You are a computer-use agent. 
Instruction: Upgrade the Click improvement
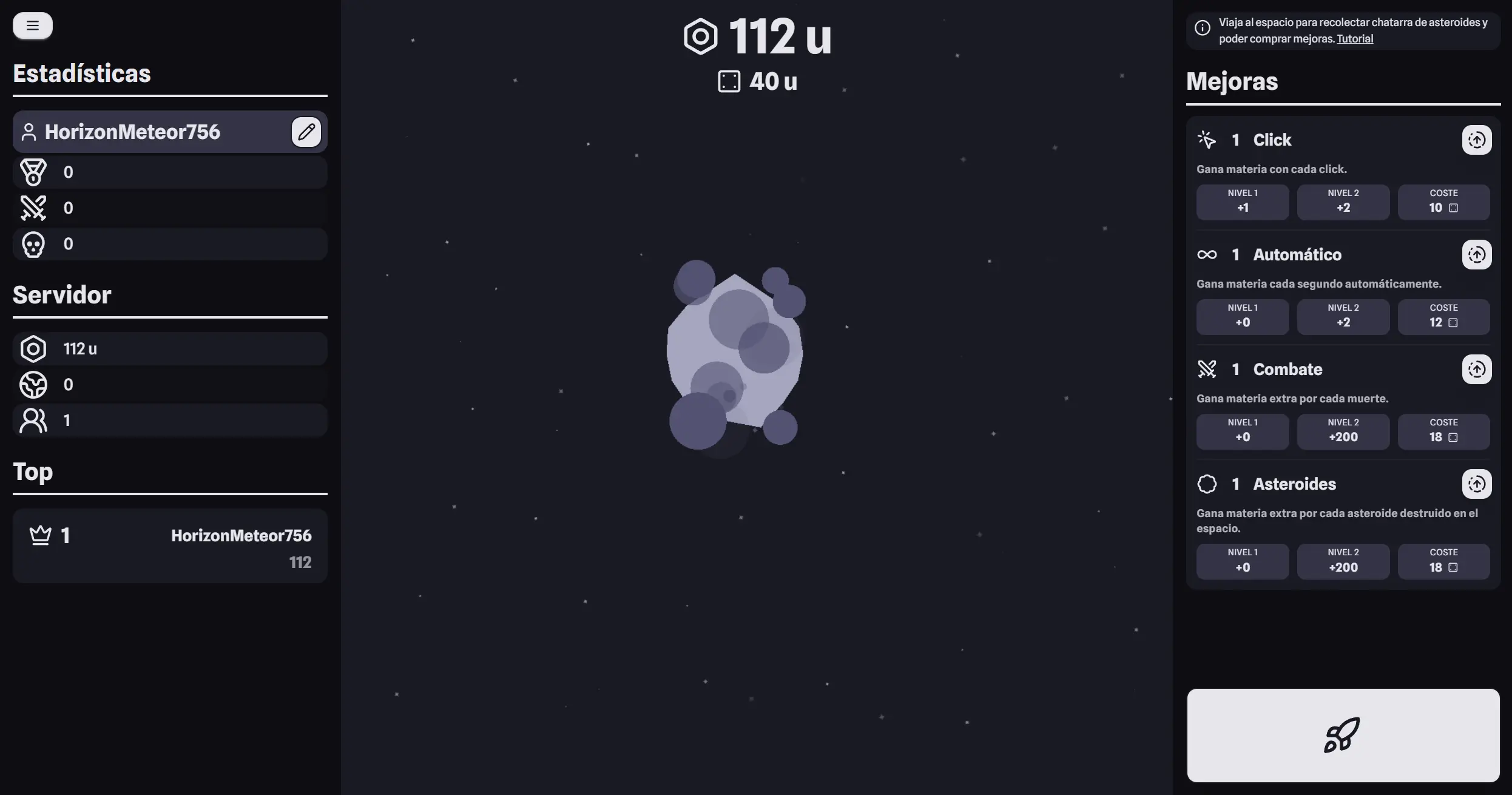[1476, 140]
